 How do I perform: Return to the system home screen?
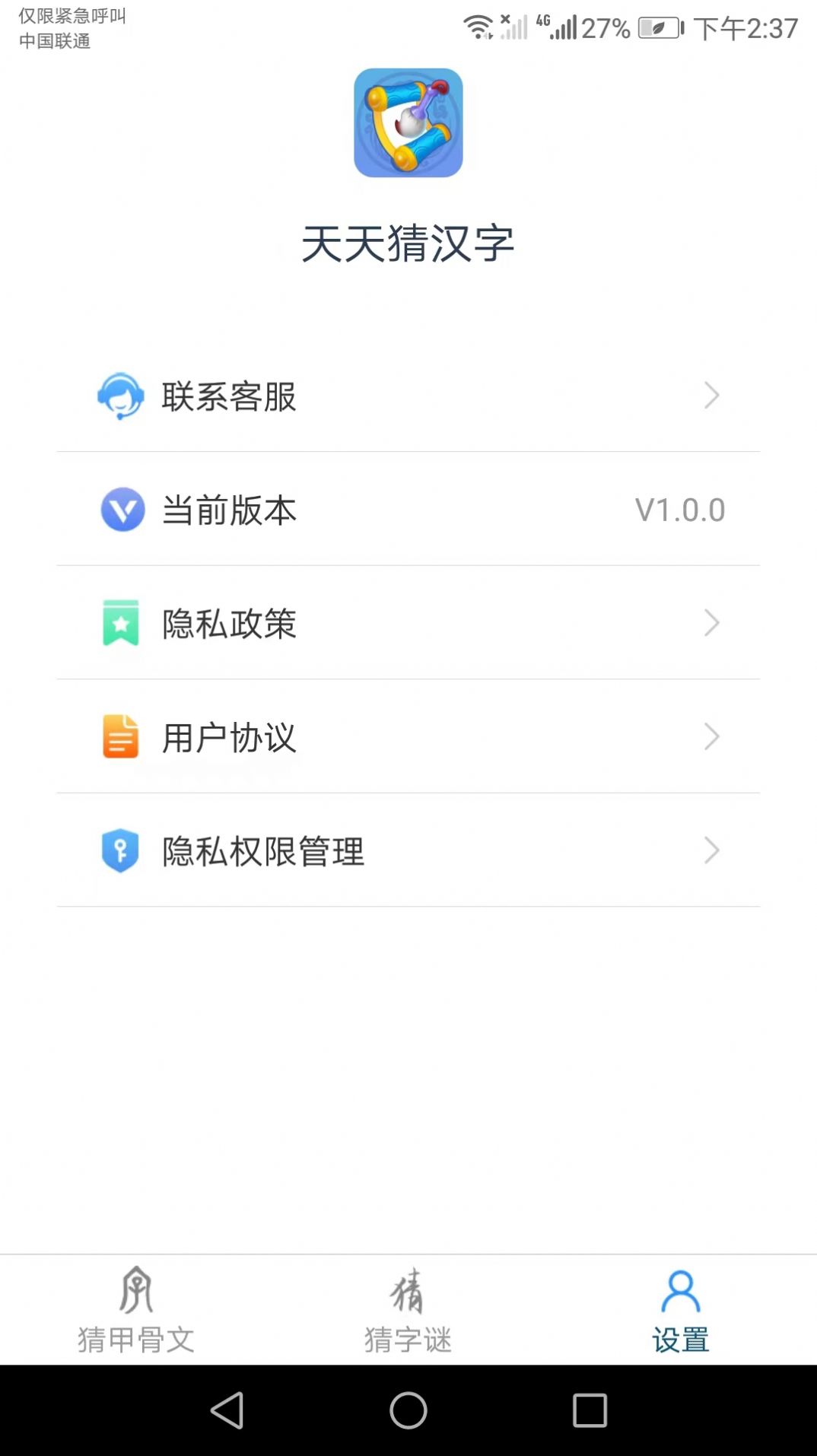(x=408, y=1410)
